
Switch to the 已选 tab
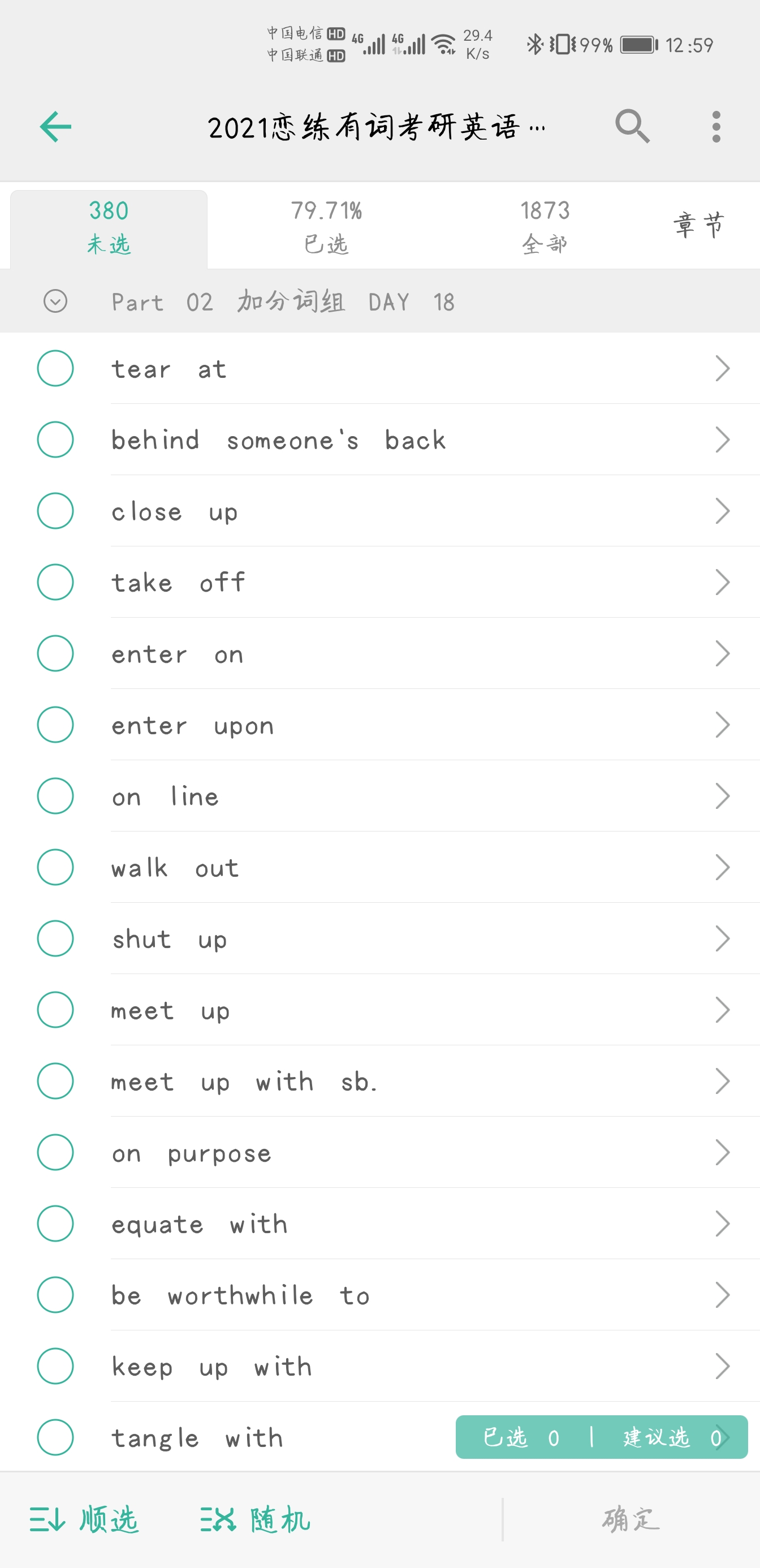[x=326, y=227]
